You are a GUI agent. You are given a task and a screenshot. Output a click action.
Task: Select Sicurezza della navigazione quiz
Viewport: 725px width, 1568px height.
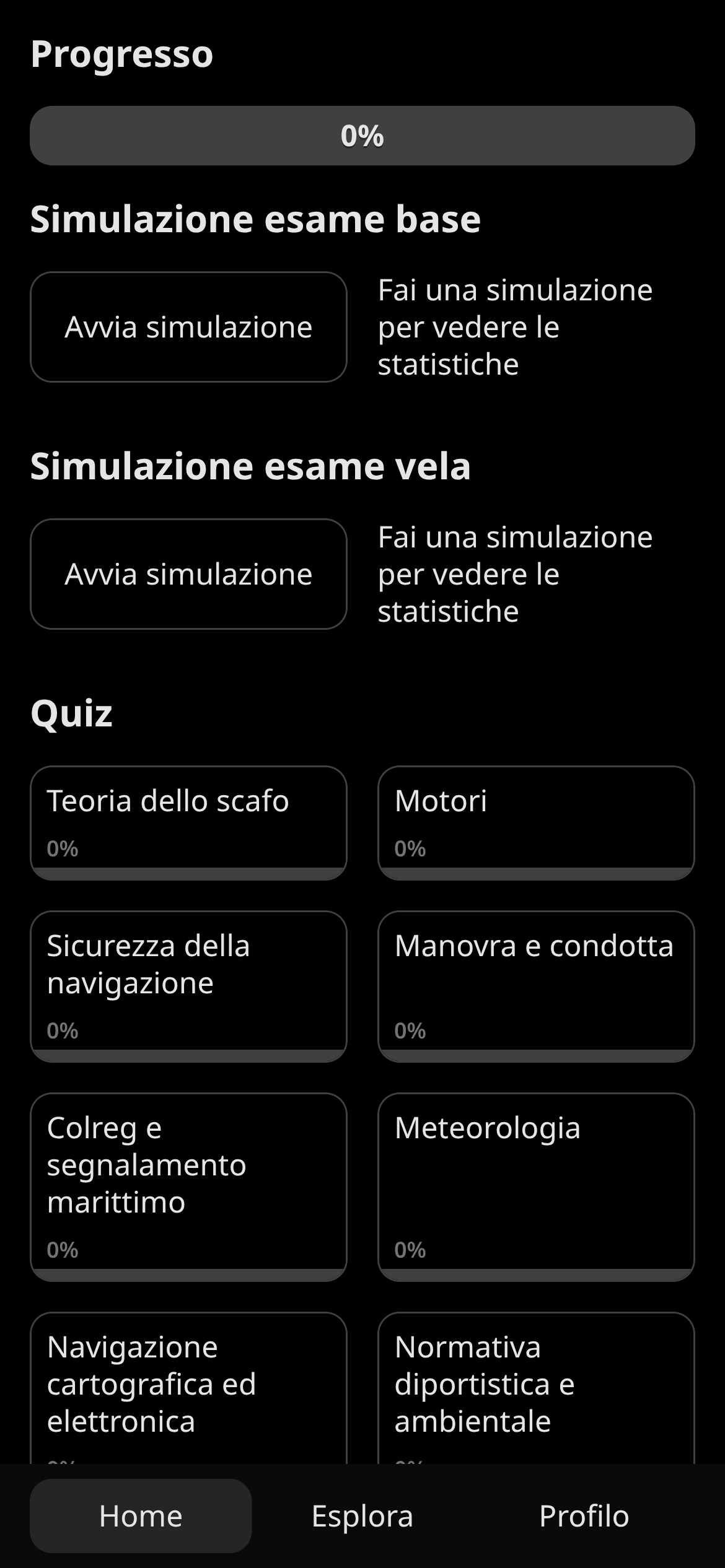click(188, 985)
